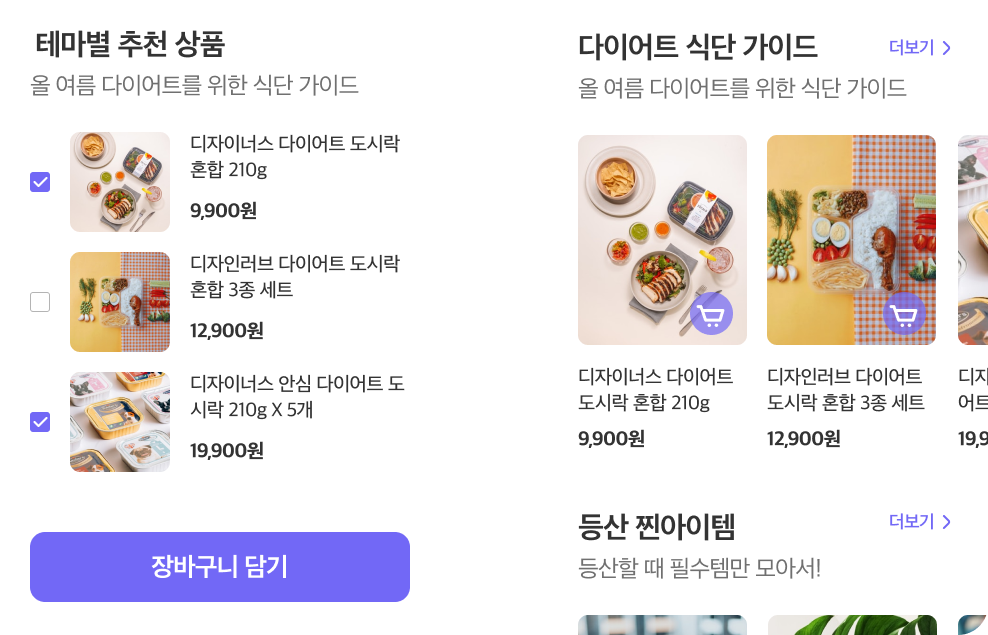Image resolution: width=988 pixels, height=635 pixels.
Task: Tap cart icon on 디자인러브 3종 세트 card
Action: [904, 316]
